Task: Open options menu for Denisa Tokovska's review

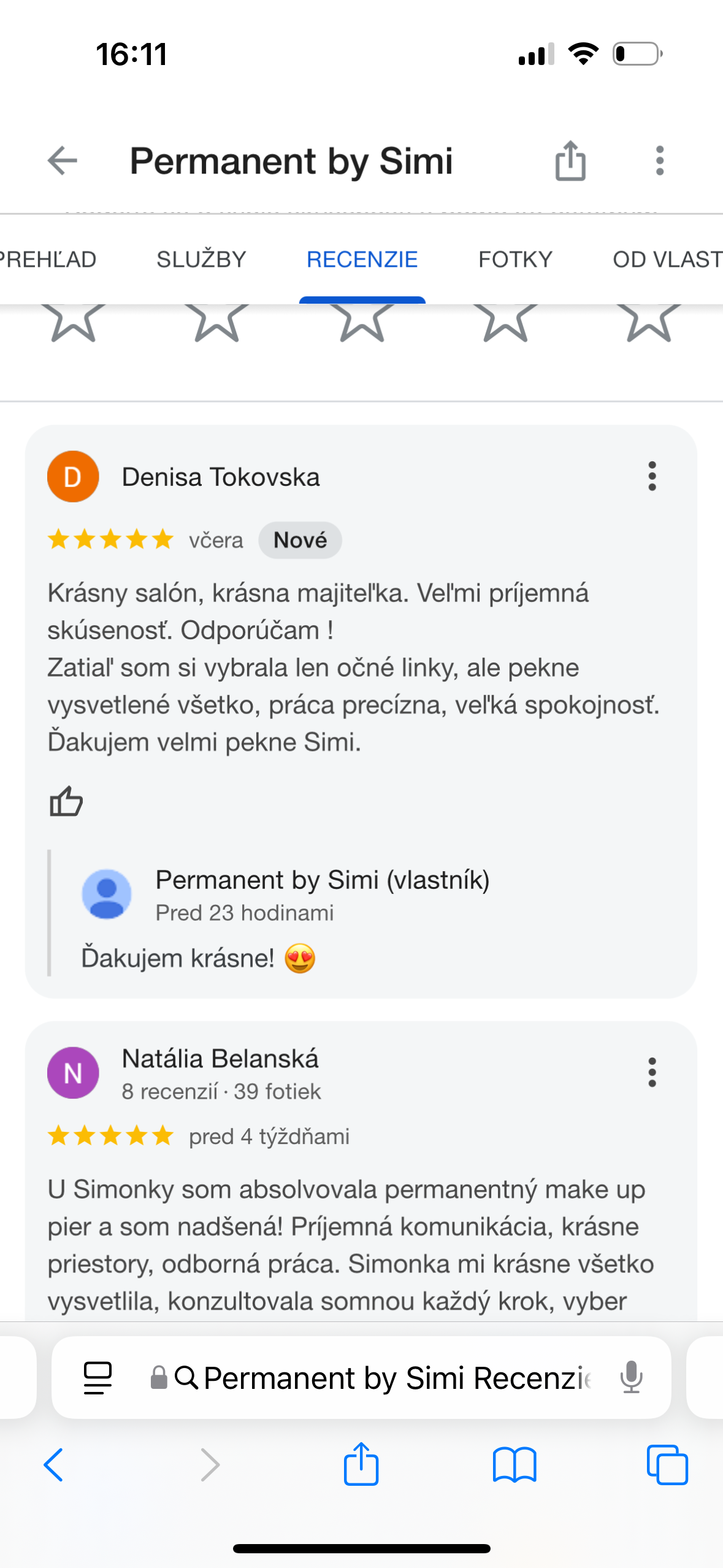Action: pos(652,476)
